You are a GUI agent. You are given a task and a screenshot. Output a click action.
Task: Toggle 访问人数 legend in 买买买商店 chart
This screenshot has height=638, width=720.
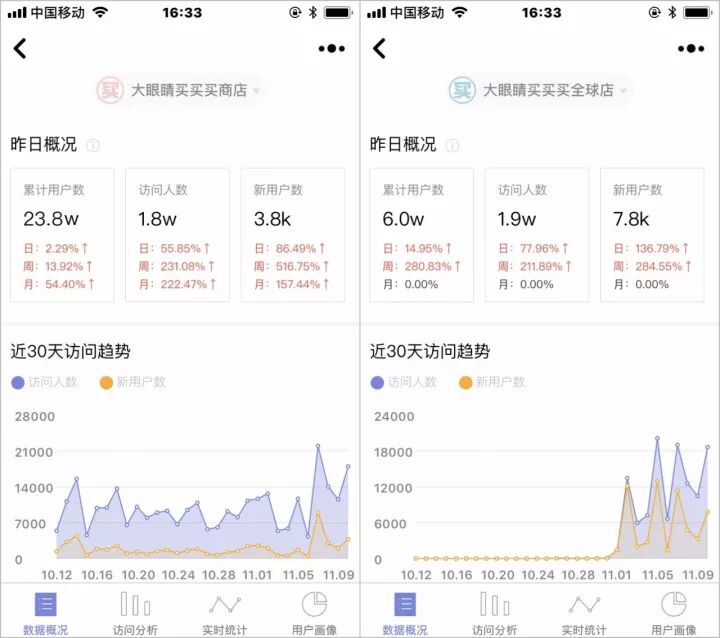[47, 382]
